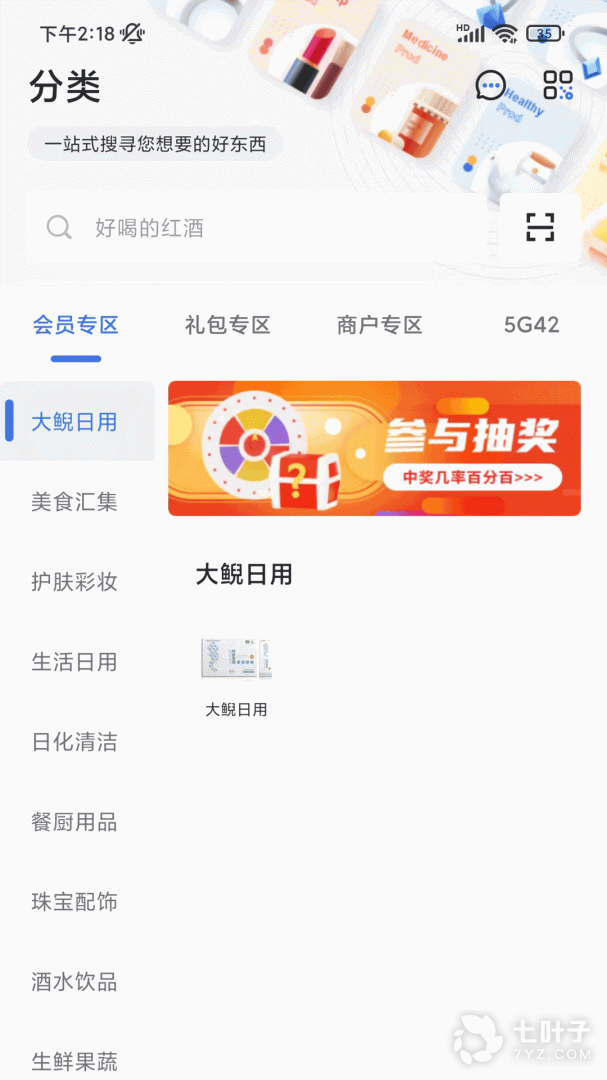Select the 餐厨用品 category
This screenshot has height=1080, width=607.
click(75, 822)
